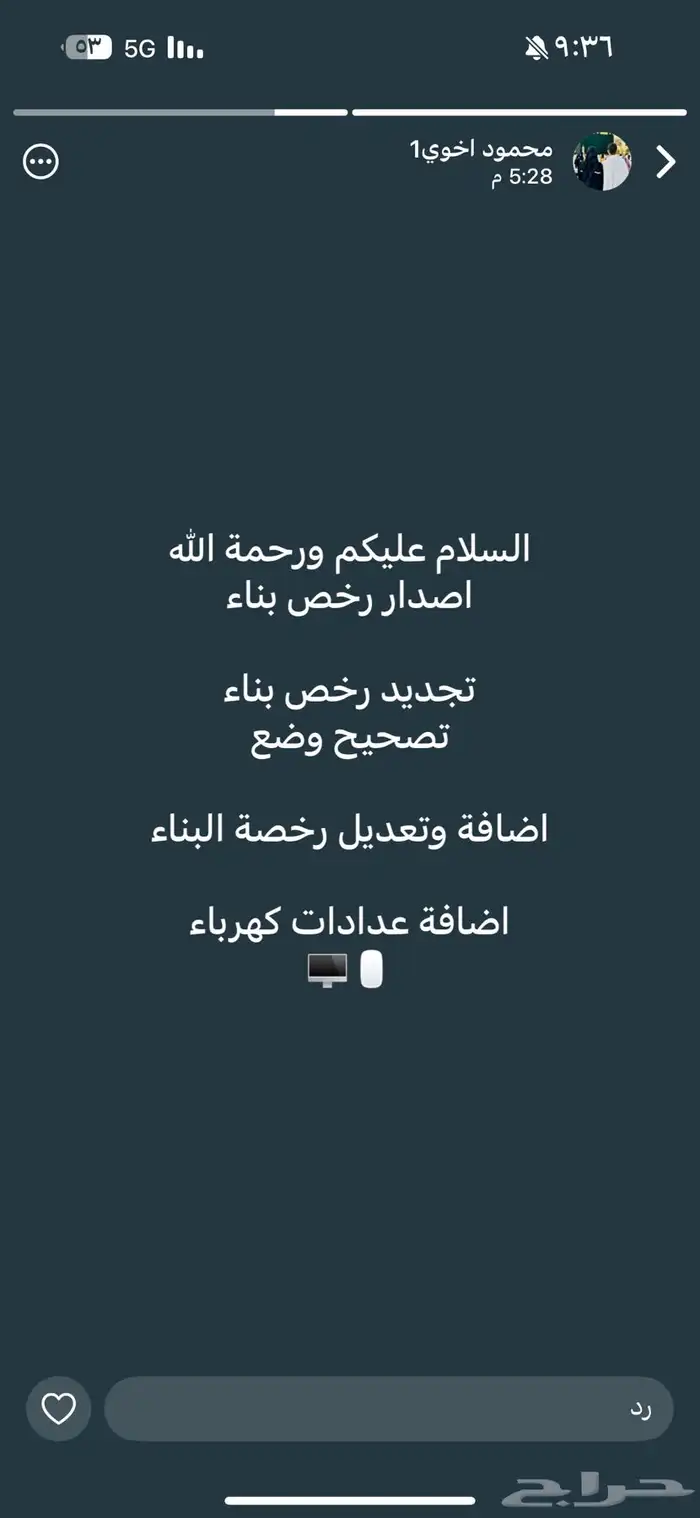
Task: Like this status with the heart icon
Action: coord(59,1408)
